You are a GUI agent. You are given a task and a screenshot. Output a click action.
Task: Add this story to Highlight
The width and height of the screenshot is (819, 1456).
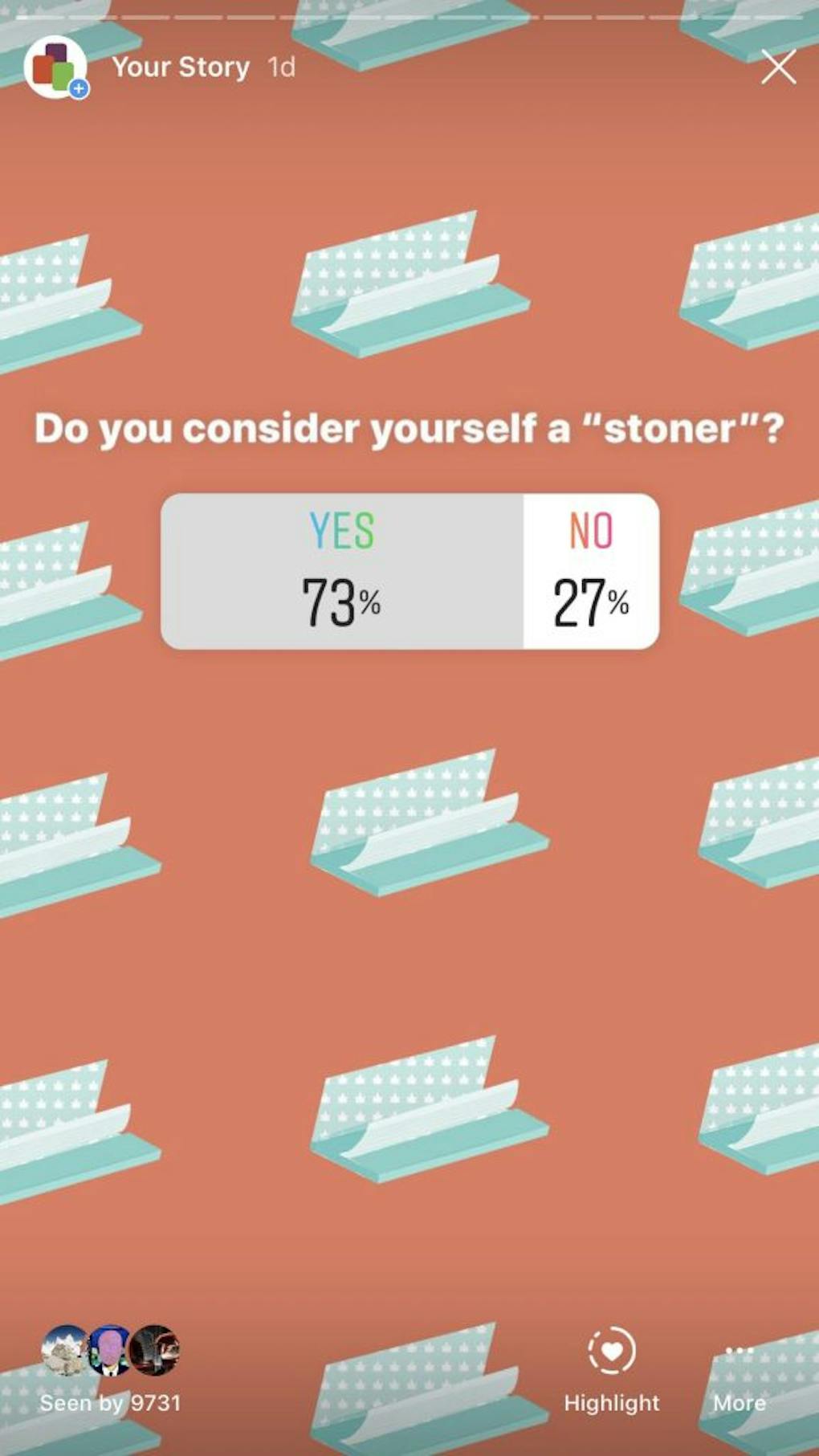pos(611,1368)
